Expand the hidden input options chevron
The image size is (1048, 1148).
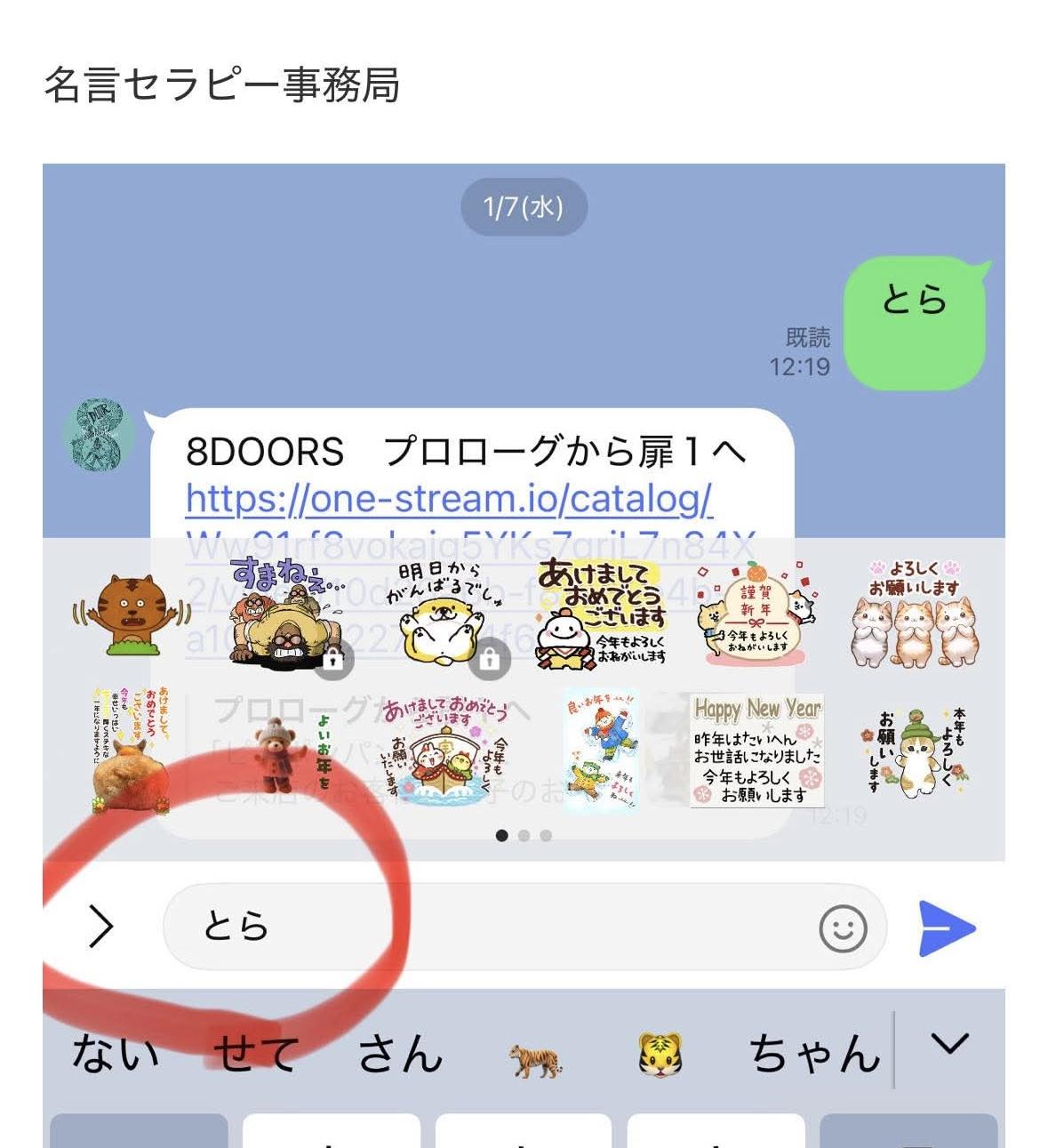coord(101,927)
